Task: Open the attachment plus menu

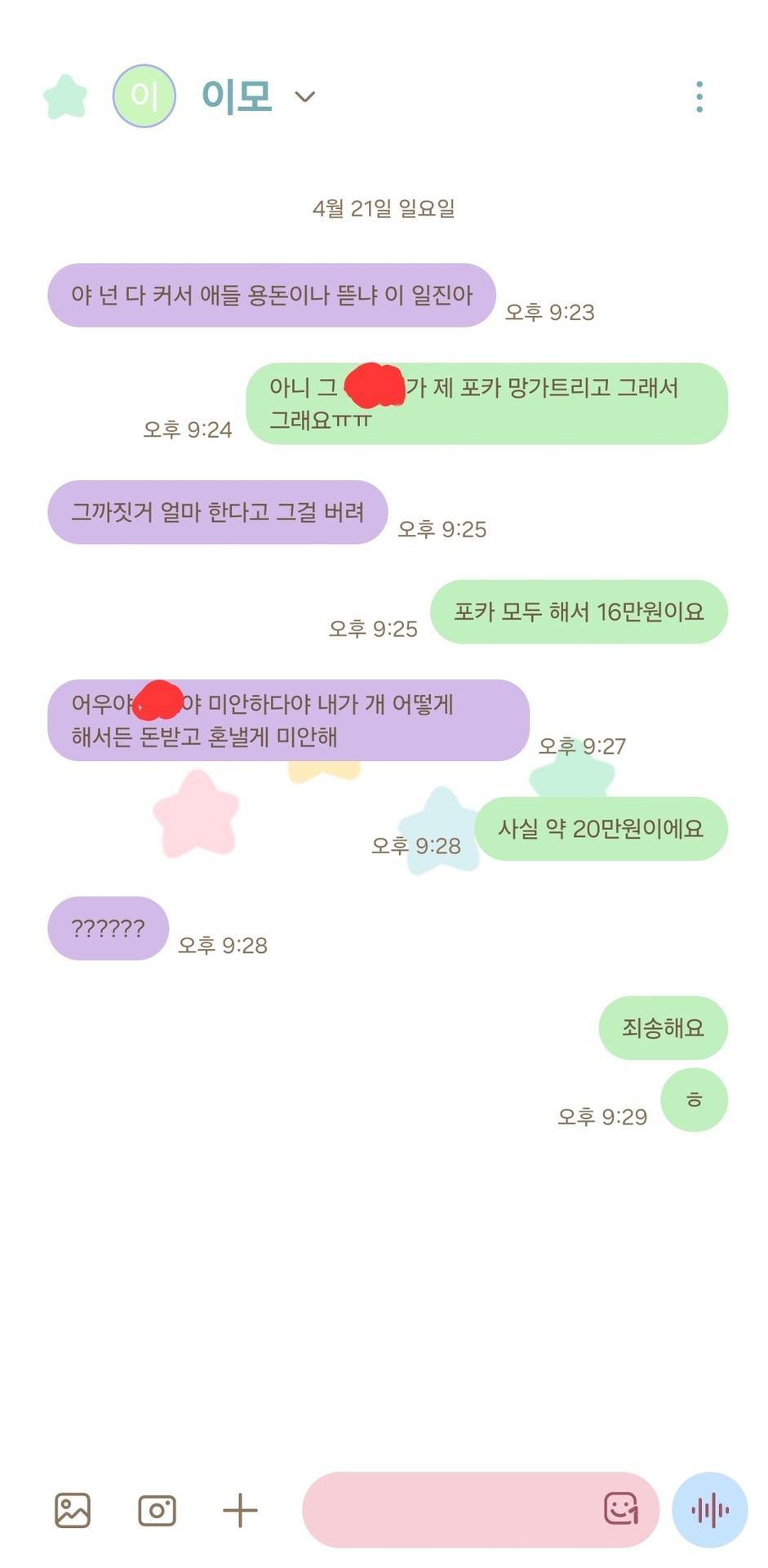Action: tap(239, 1511)
